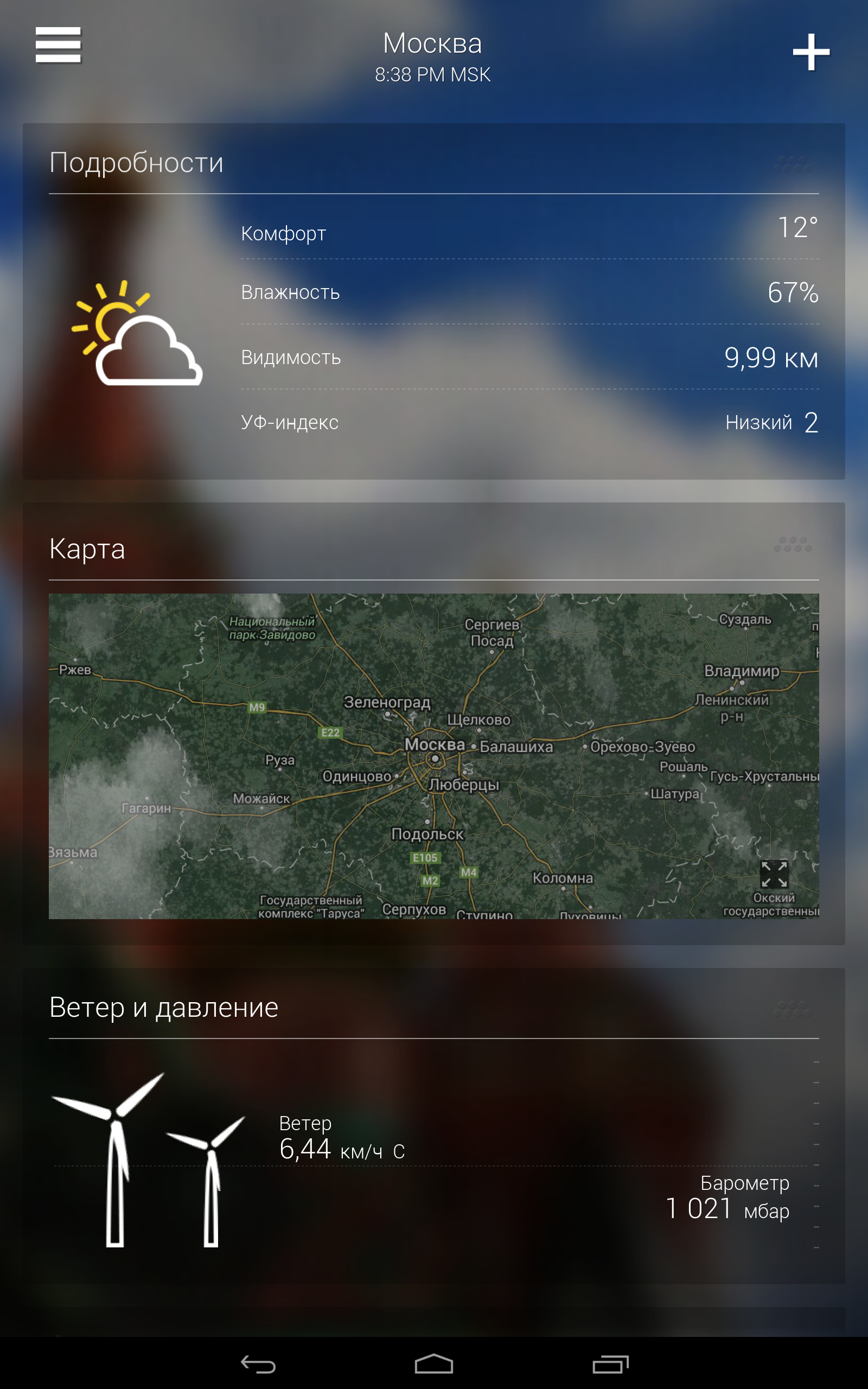Viewport: 868px width, 1389px height.
Task: Open the recent apps view
Action: [x=610, y=1363]
